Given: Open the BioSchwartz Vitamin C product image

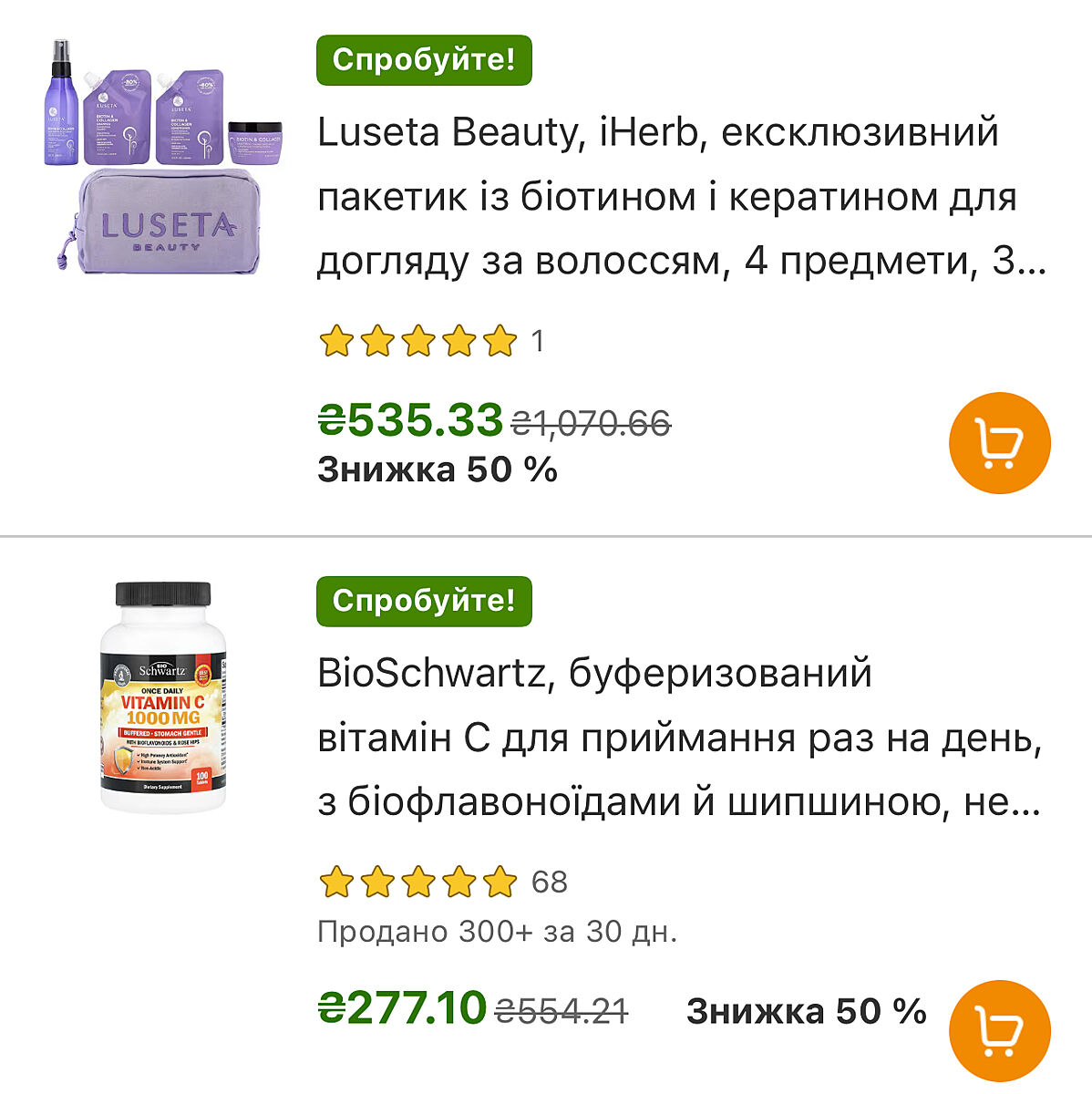Looking at the screenshot, I should click(162, 697).
